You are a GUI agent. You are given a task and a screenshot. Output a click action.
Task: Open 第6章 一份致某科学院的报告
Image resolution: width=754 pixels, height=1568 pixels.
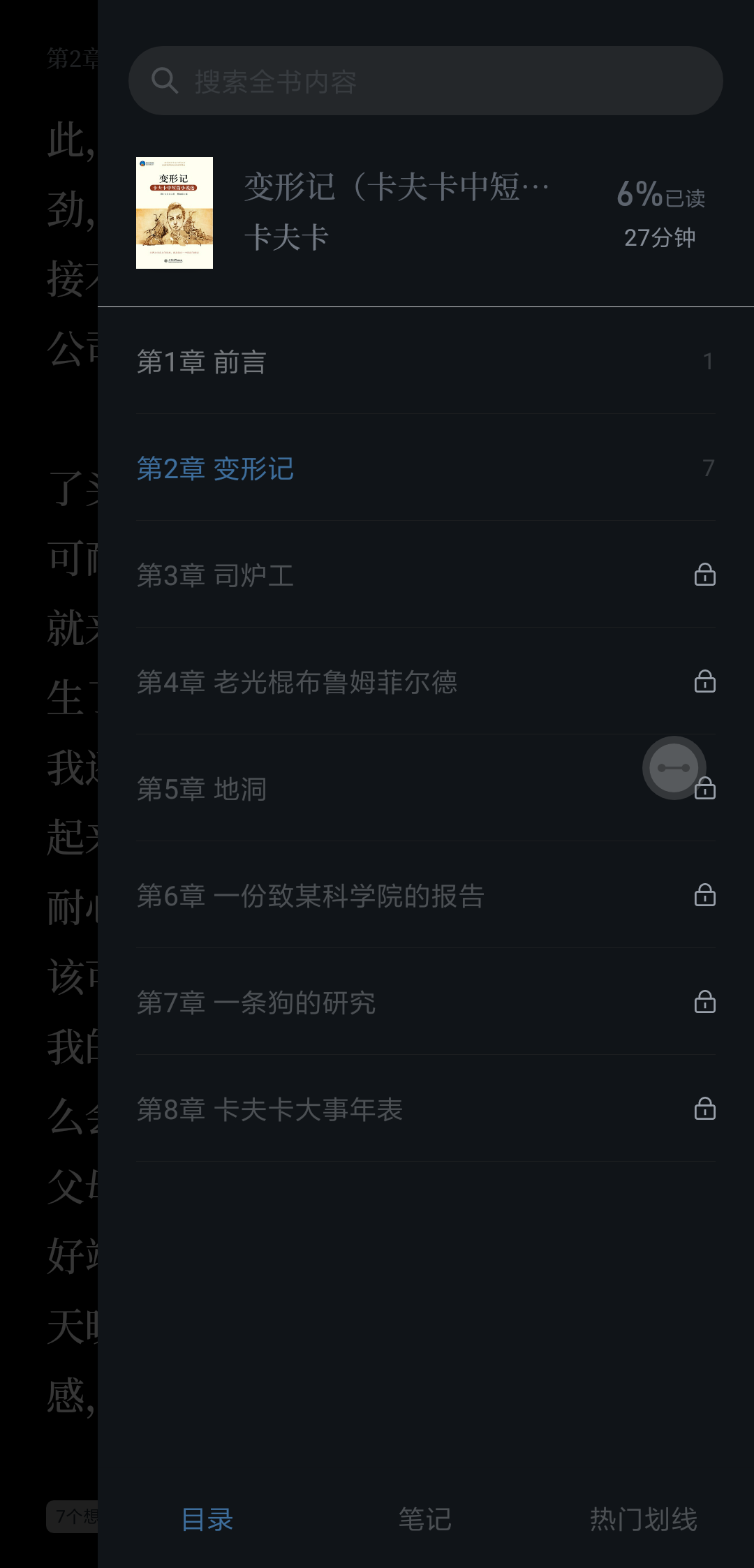(x=425, y=896)
